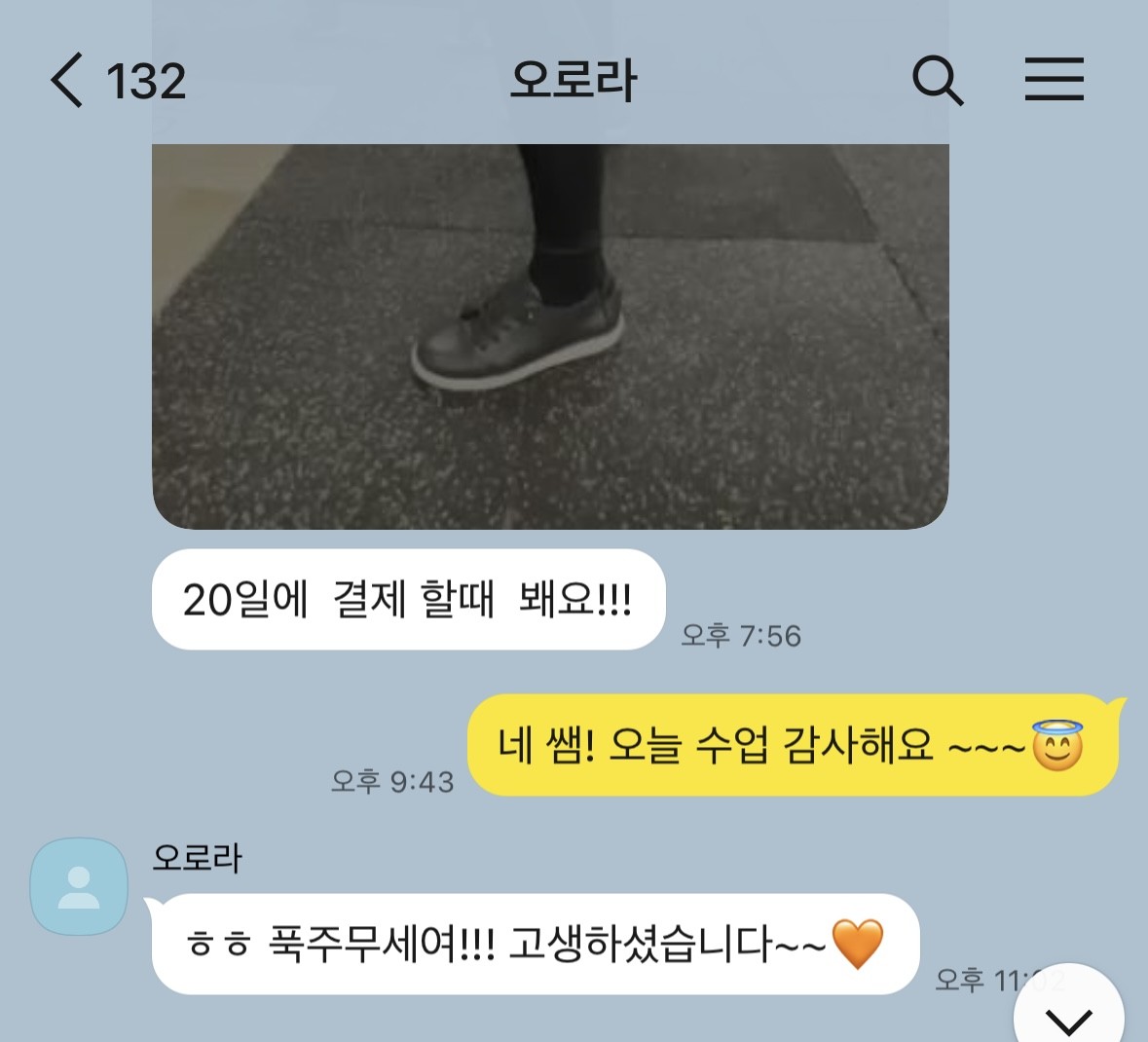Open the chat room menu drawer

coord(1054,80)
